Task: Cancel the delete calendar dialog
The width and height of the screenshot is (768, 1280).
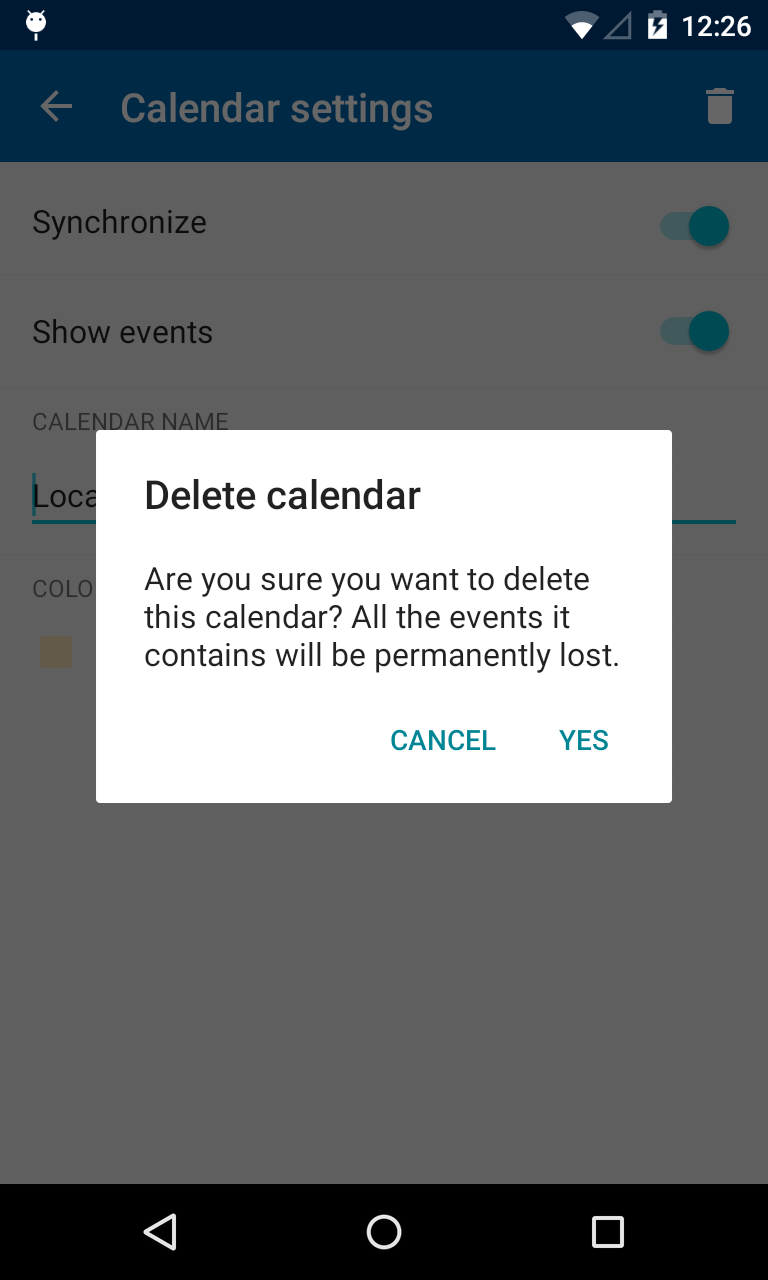Action: pyautogui.click(x=443, y=740)
